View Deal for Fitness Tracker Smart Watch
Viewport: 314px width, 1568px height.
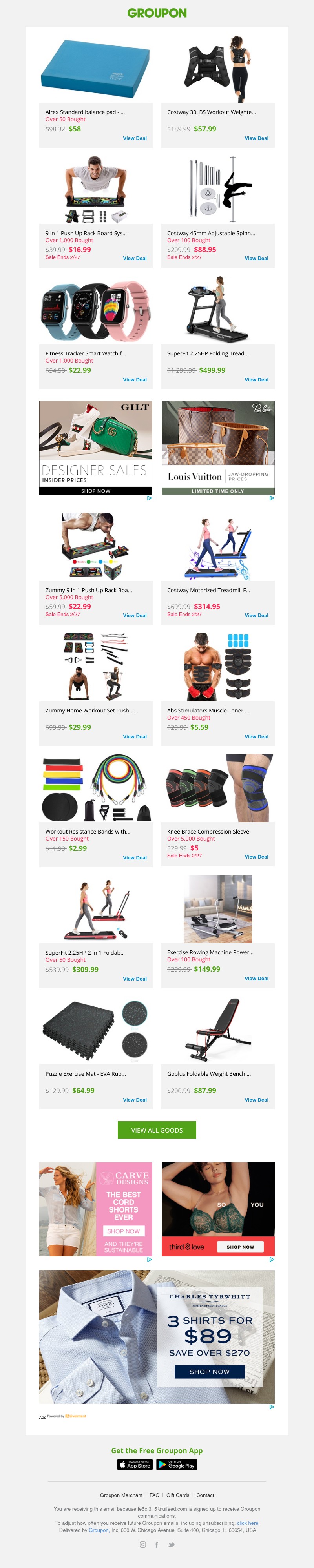(x=135, y=379)
